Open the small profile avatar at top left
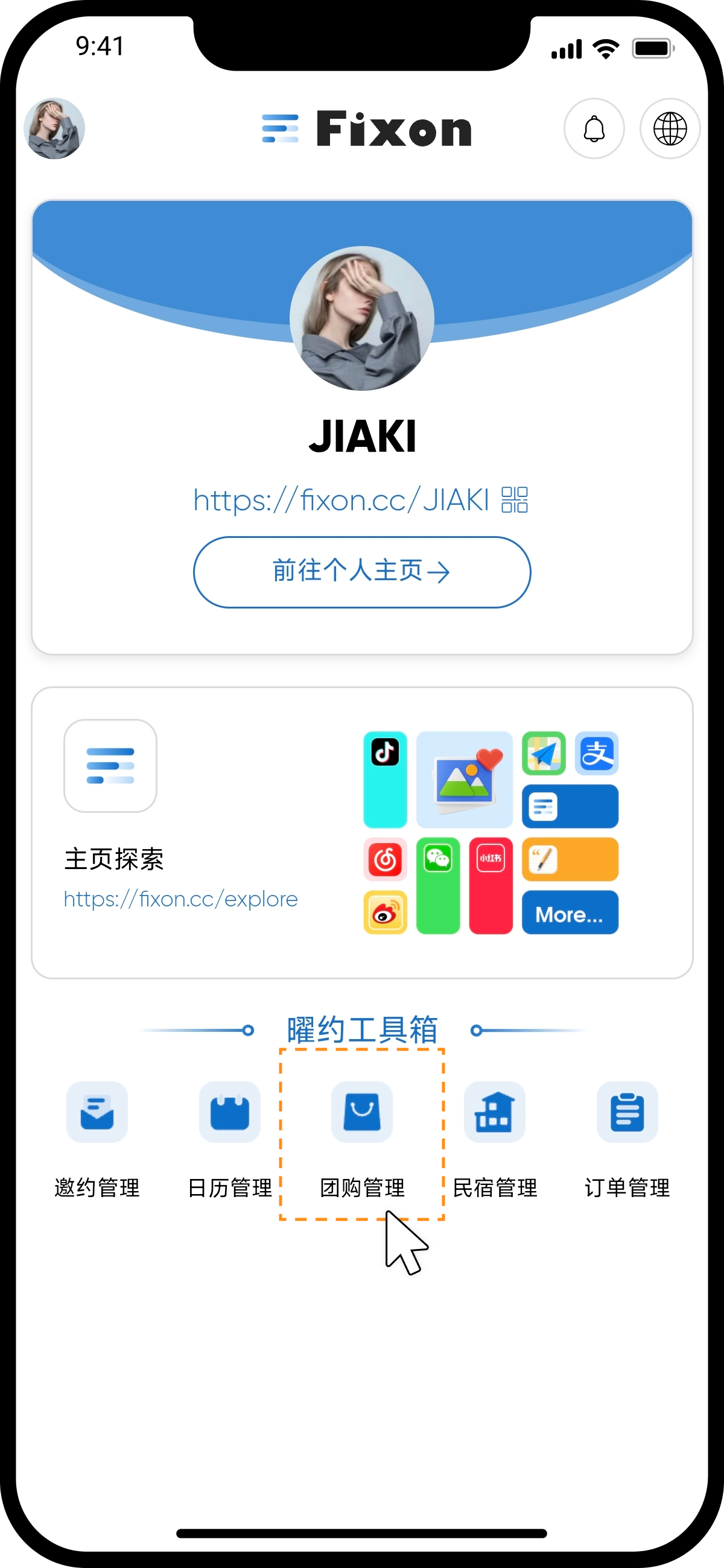Viewport: 724px width, 1568px height. (54, 128)
